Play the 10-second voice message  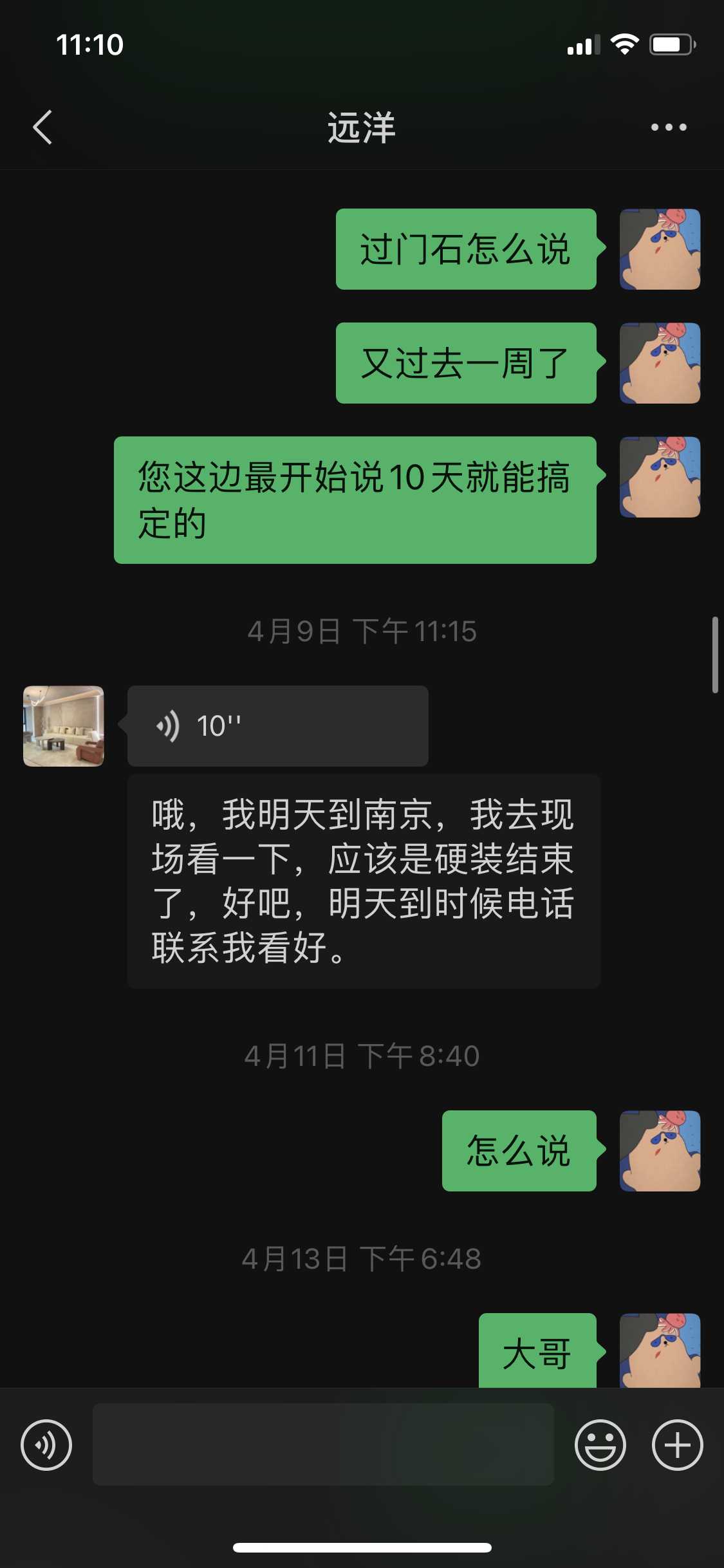coord(277,725)
